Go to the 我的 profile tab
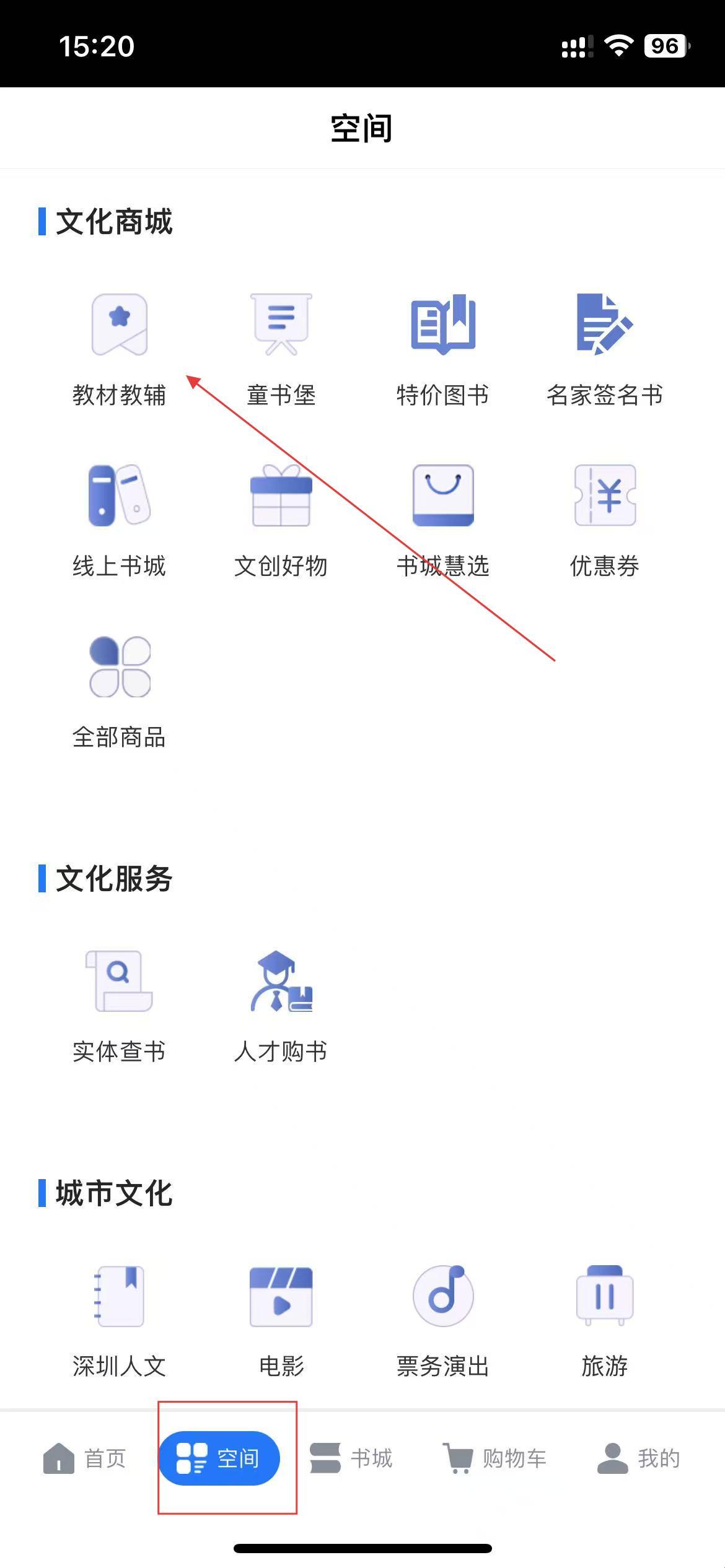Image resolution: width=725 pixels, height=1568 pixels. coord(638,1458)
